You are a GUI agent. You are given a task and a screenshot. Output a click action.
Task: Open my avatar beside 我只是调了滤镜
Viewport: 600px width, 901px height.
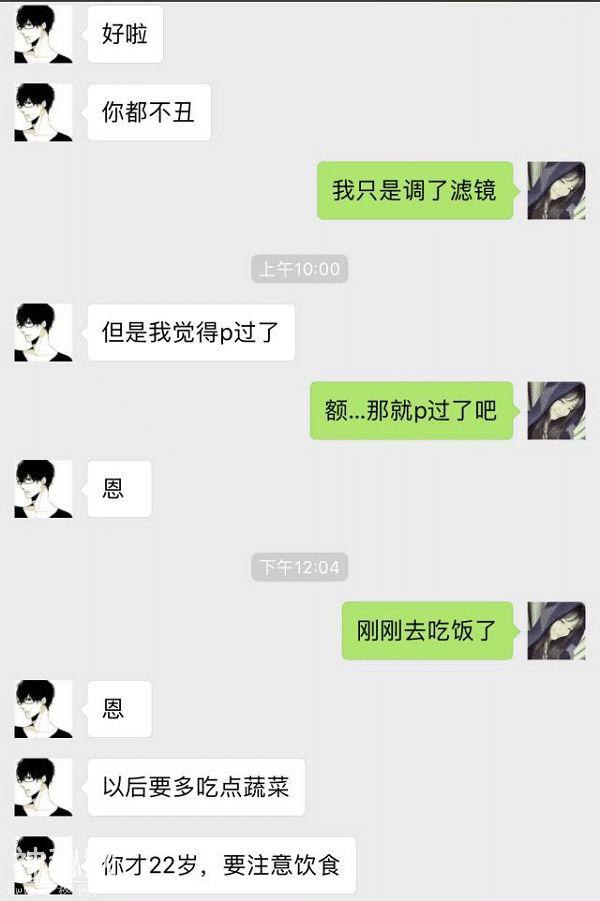[x=556, y=190]
